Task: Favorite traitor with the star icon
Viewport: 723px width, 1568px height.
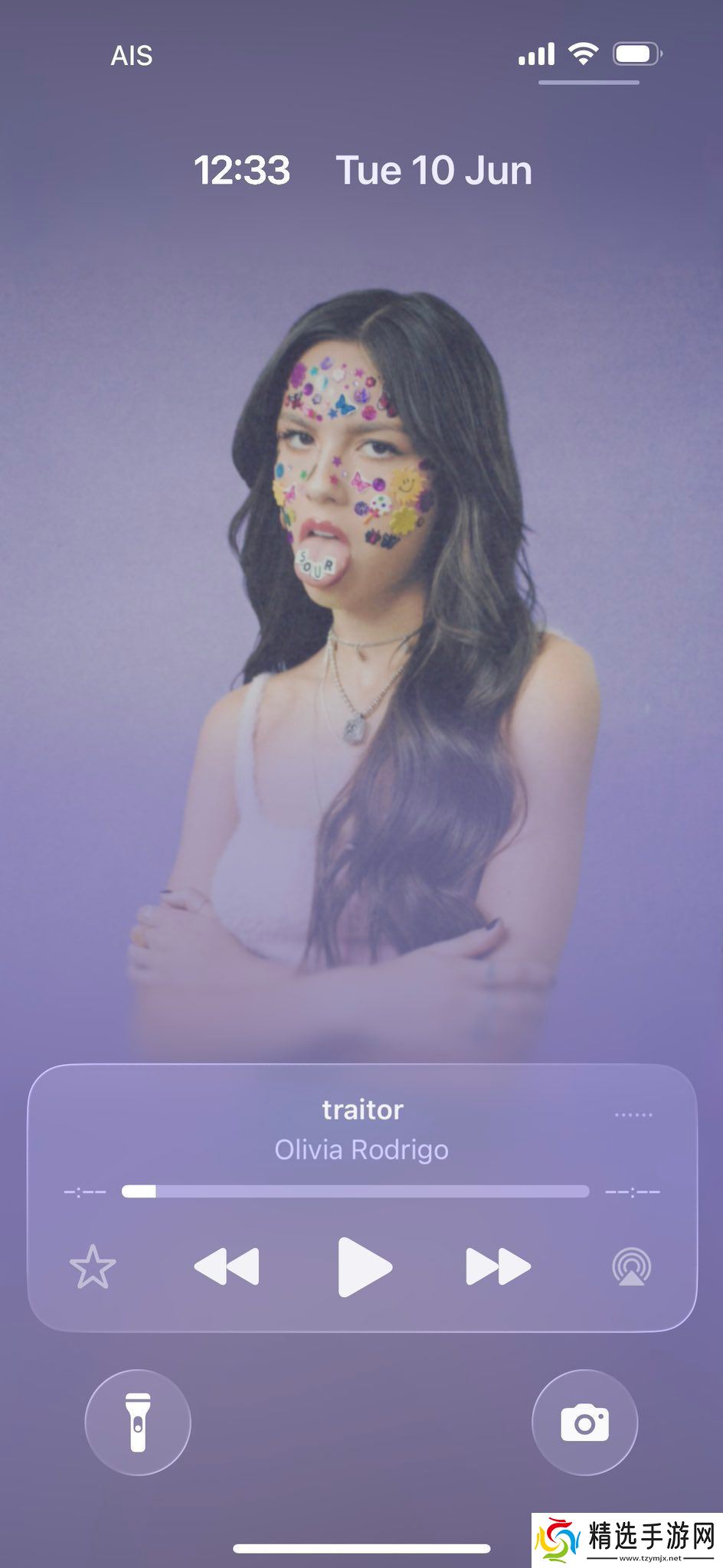Action: (x=93, y=1266)
